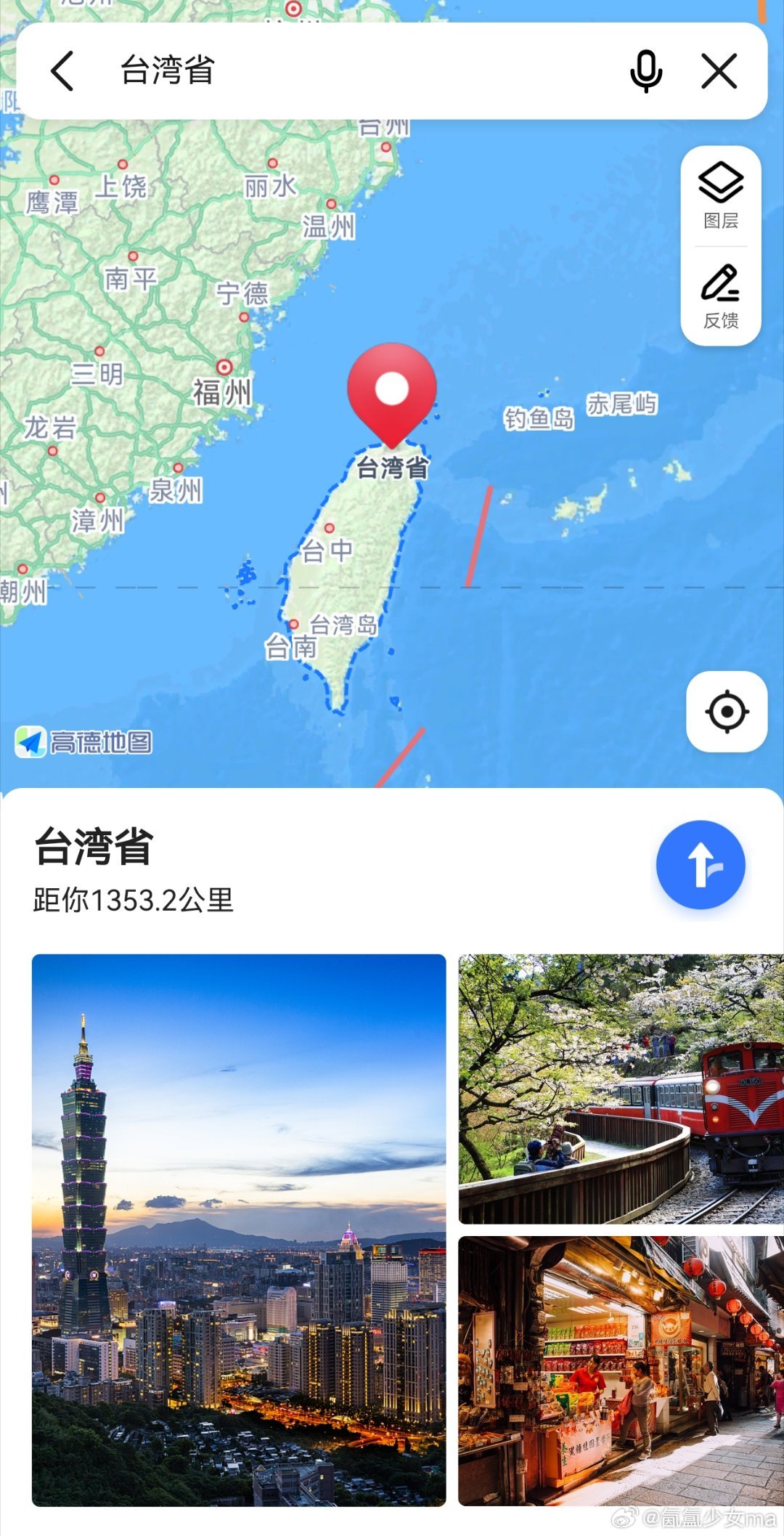
Task: Start voice search with the microphone
Action: click(x=646, y=71)
